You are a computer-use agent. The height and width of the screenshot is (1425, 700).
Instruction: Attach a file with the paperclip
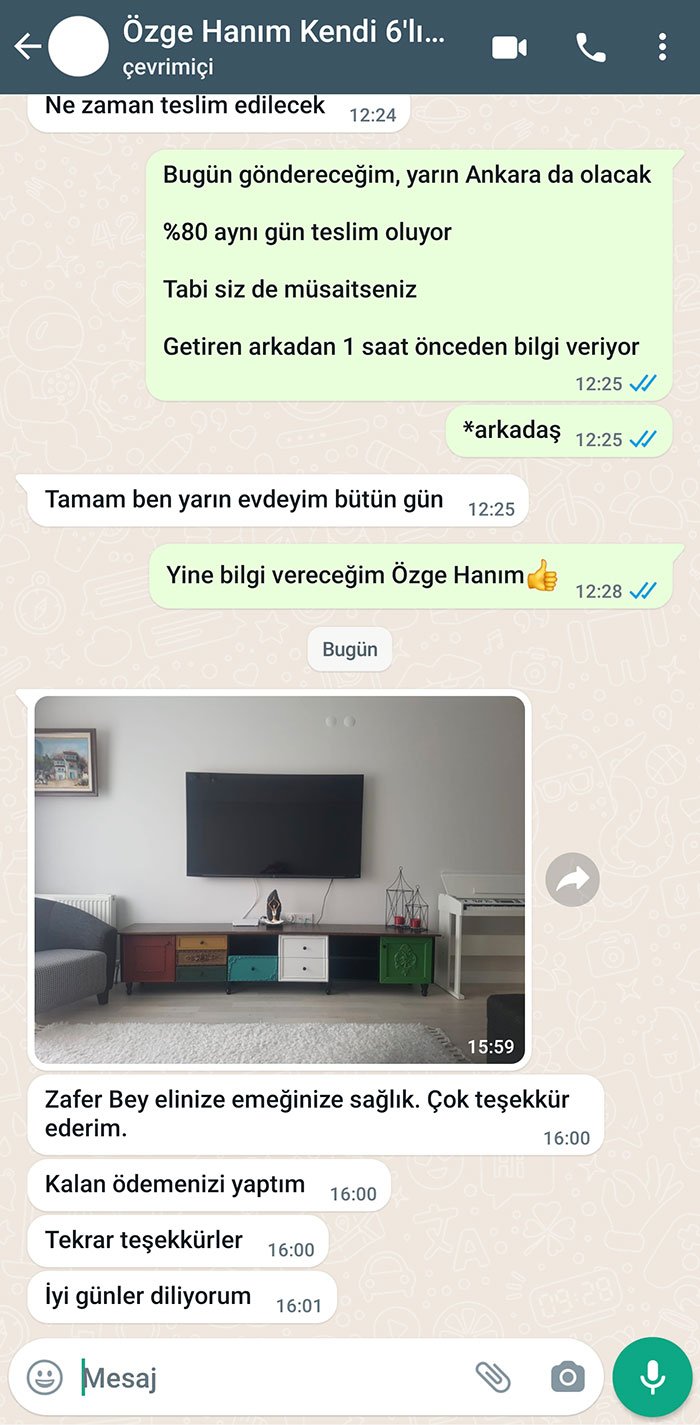coord(493,1378)
